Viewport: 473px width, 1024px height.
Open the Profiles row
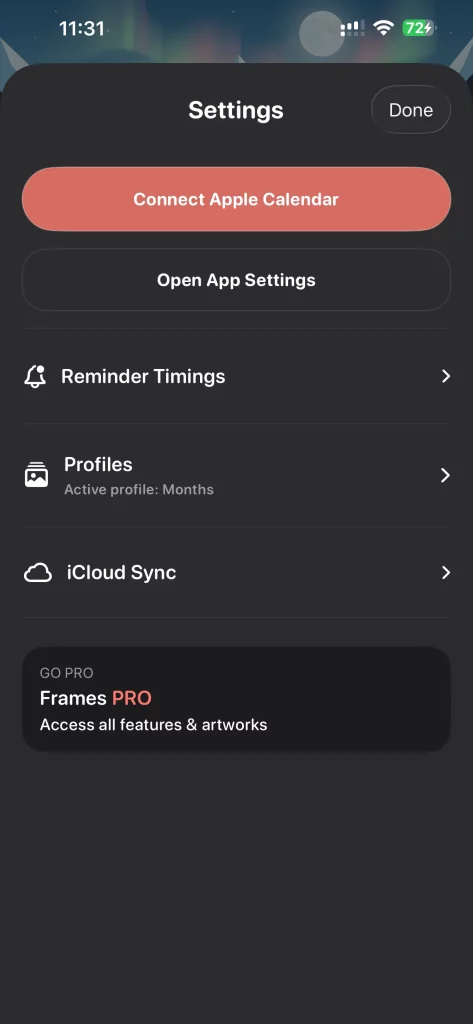pos(236,475)
